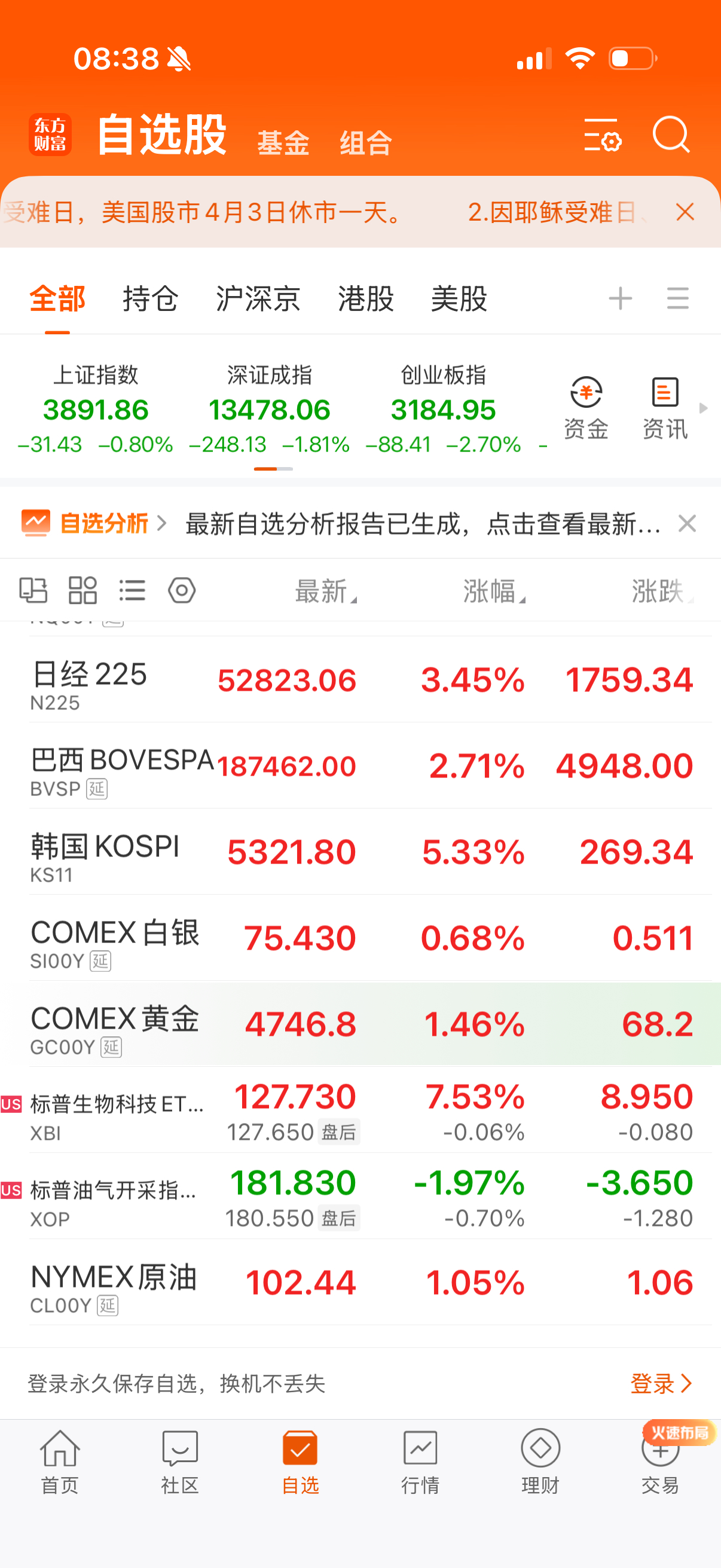展开指数卡片右侧箭头

coord(704,409)
